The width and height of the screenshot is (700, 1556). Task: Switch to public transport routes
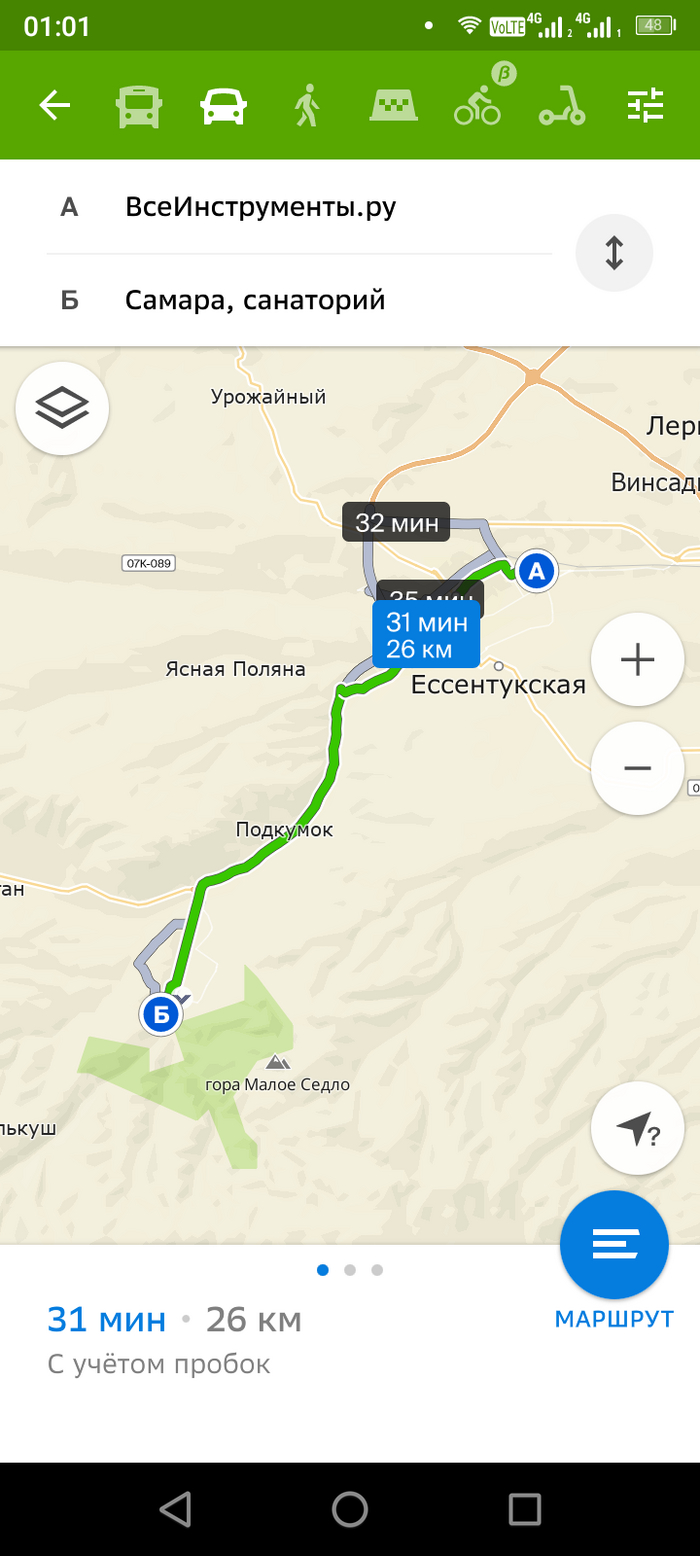click(138, 105)
